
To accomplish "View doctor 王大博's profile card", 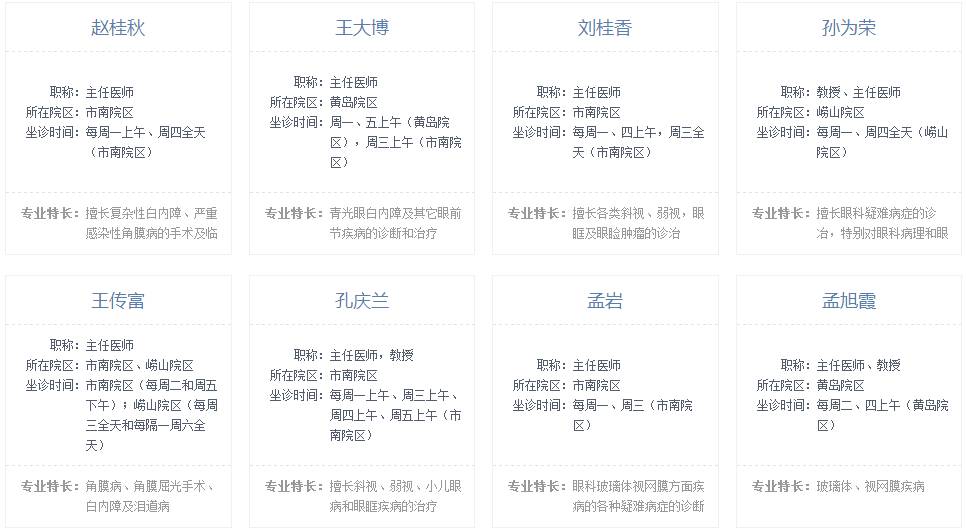I will point(362,28).
